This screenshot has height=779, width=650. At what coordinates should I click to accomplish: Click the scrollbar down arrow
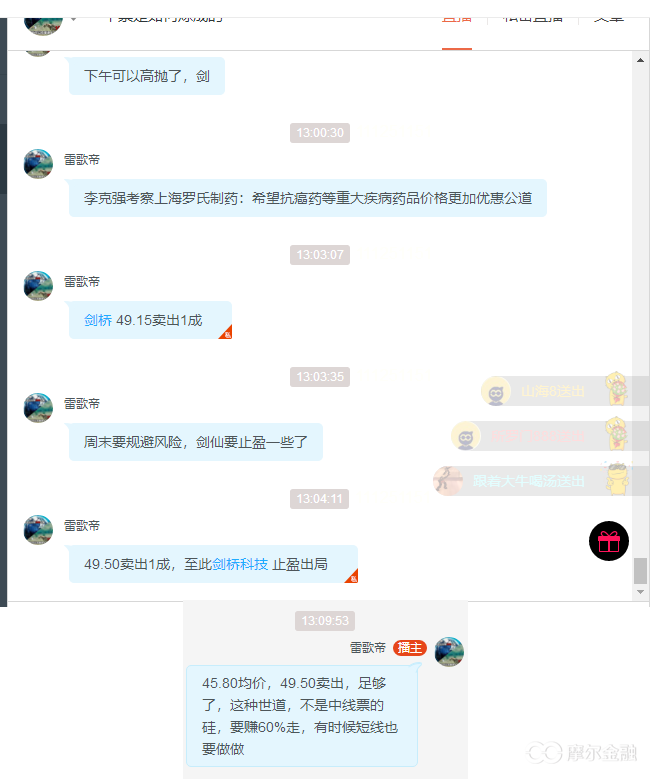pyautogui.click(x=640, y=592)
